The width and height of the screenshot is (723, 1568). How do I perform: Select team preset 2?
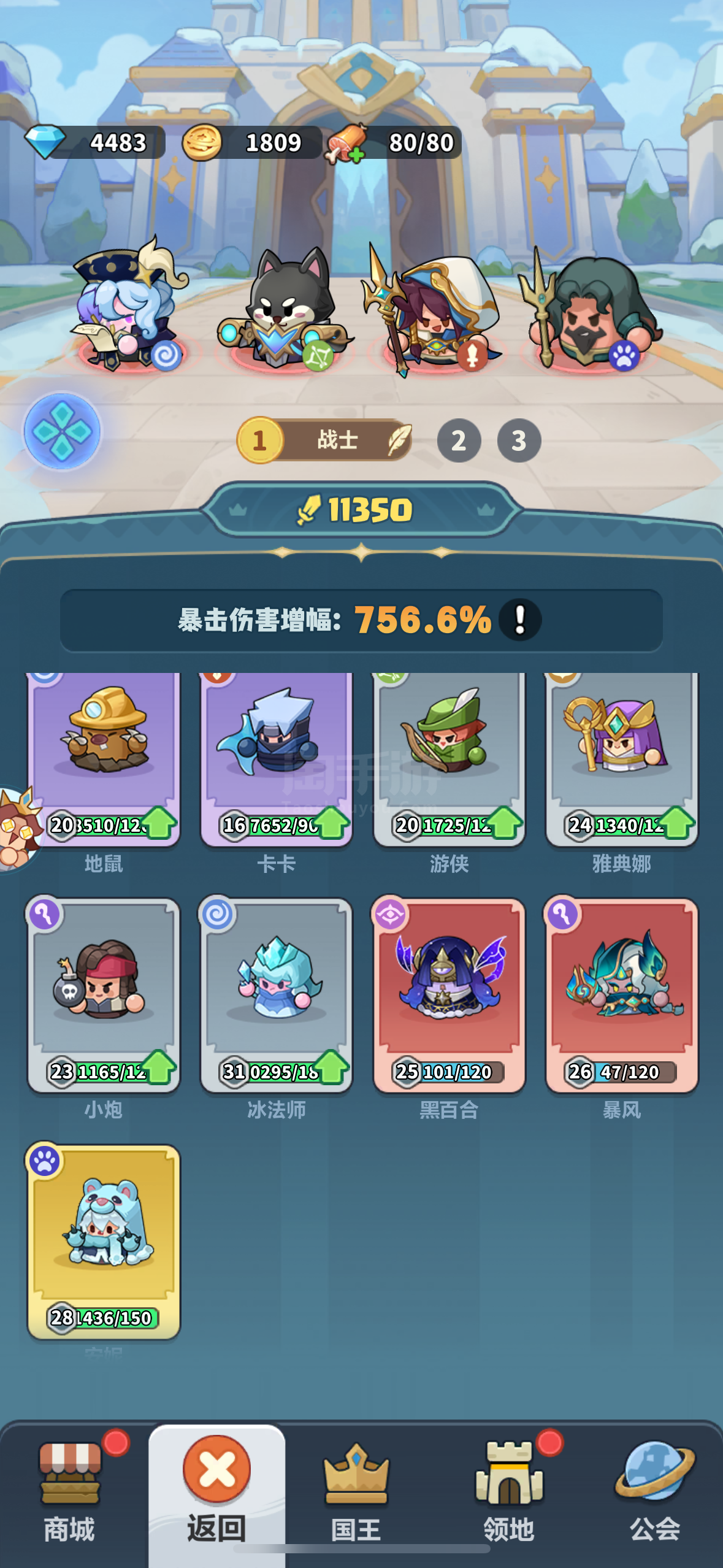pos(459,440)
